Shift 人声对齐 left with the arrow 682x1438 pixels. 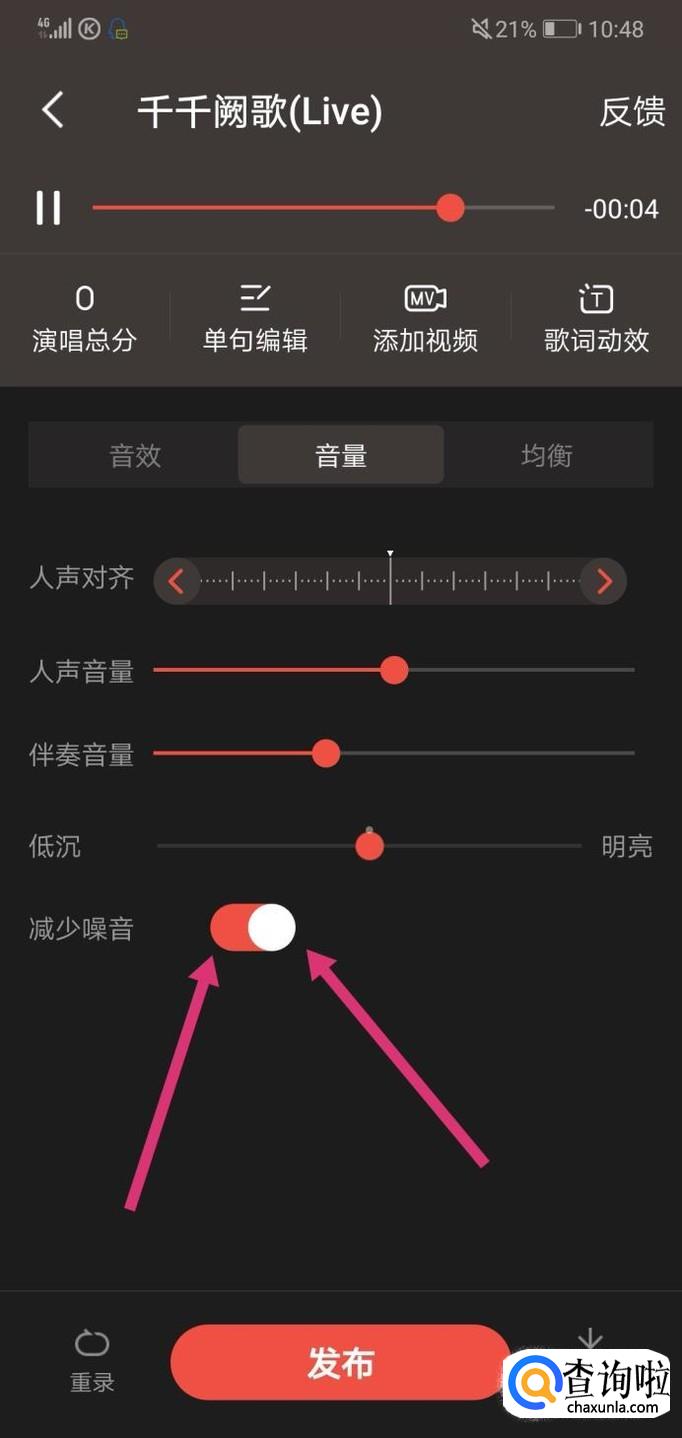(177, 581)
